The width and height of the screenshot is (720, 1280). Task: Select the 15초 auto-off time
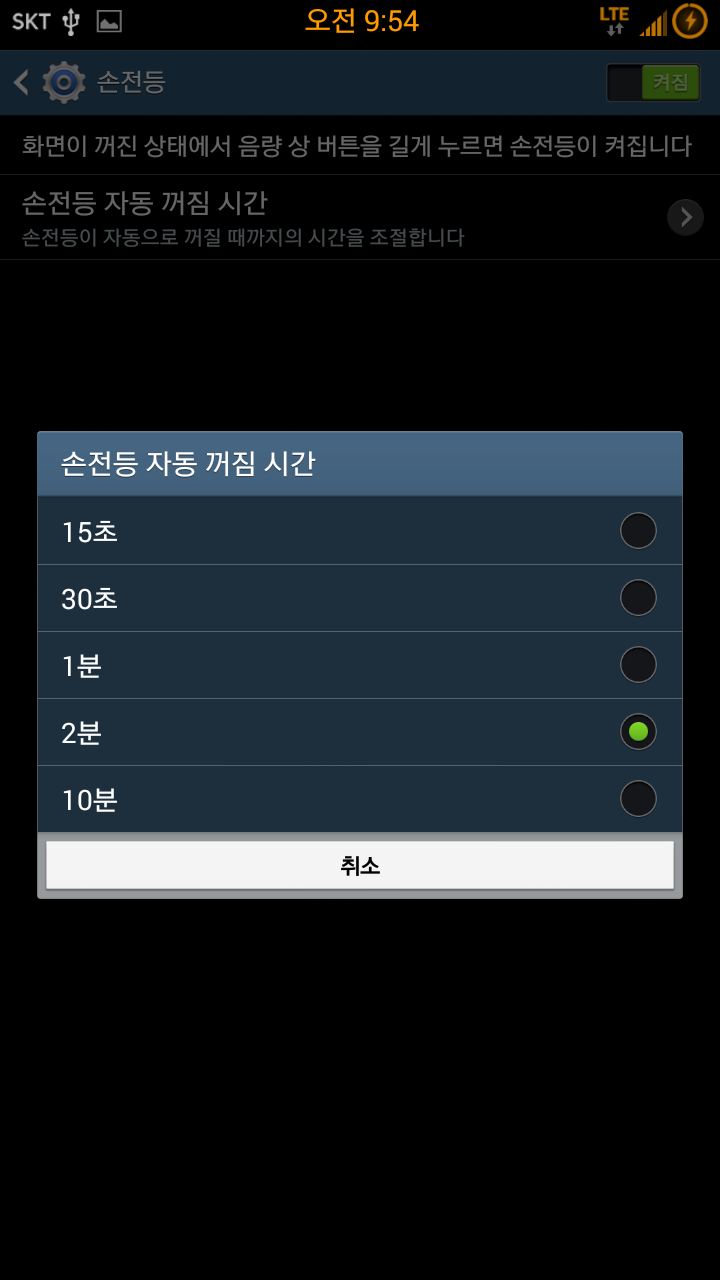(360, 531)
